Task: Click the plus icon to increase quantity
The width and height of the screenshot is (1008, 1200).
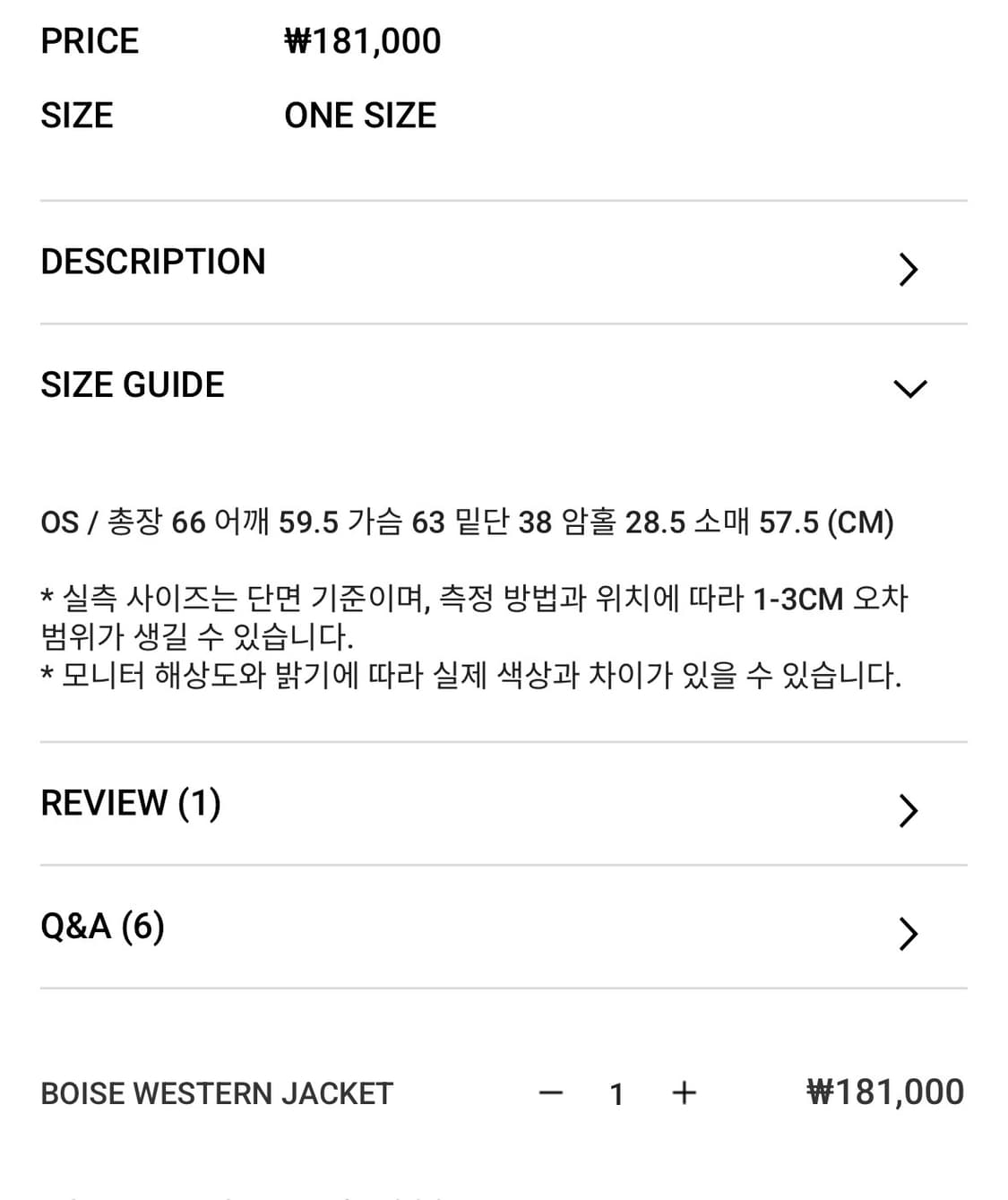Action: pos(685,1092)
